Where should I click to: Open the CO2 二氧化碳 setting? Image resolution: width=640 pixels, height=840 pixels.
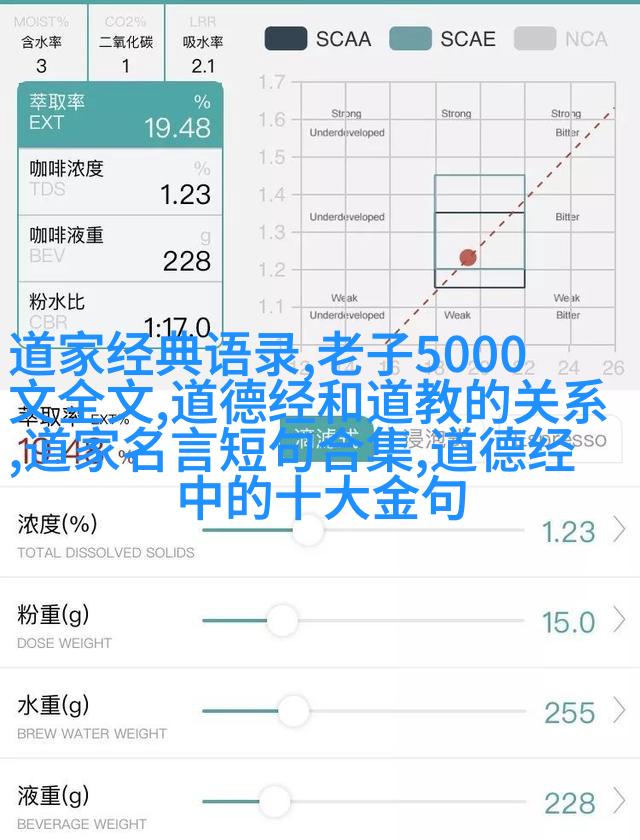(126, 44)
